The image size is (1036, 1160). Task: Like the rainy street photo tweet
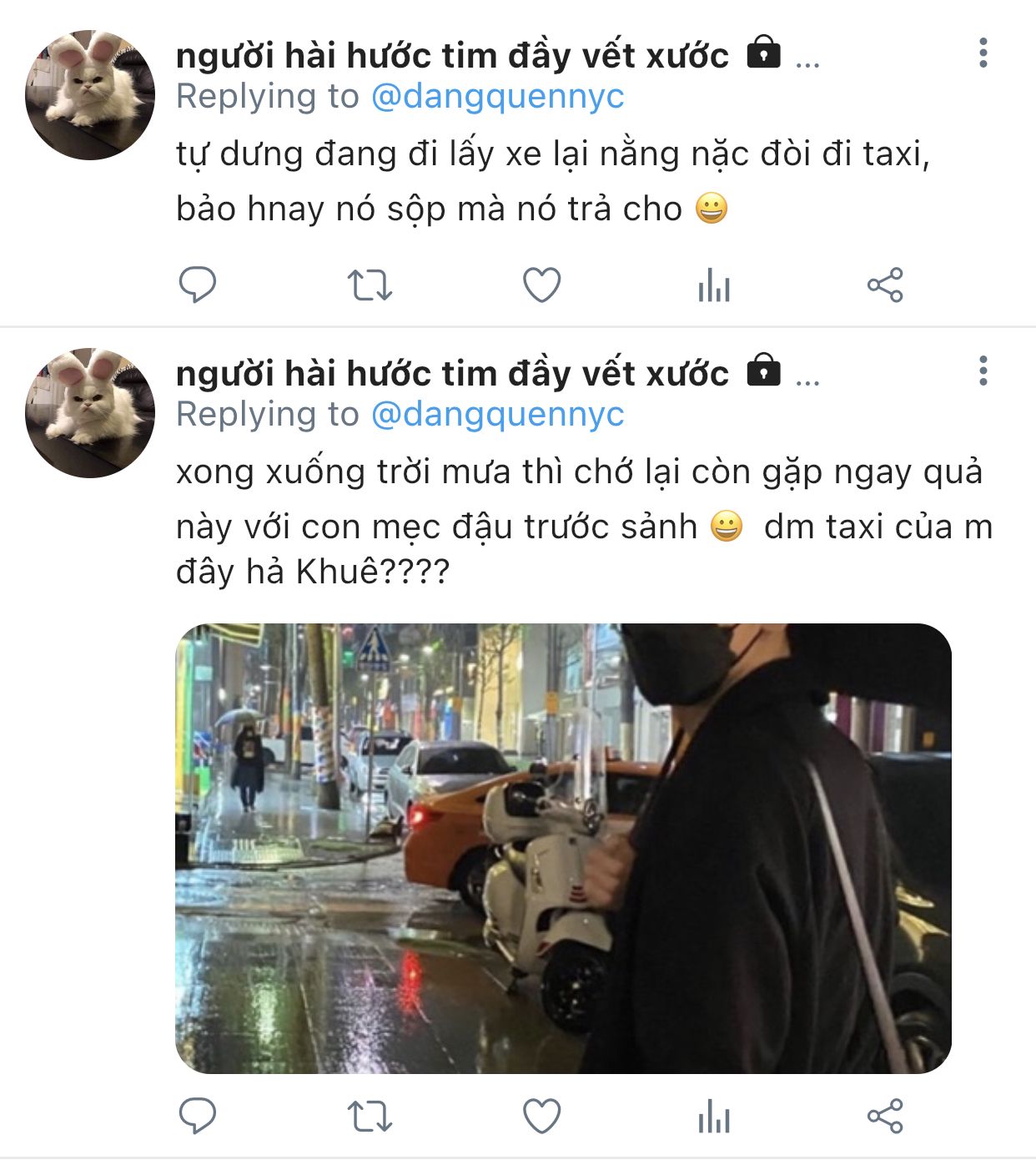(541, 1116)
